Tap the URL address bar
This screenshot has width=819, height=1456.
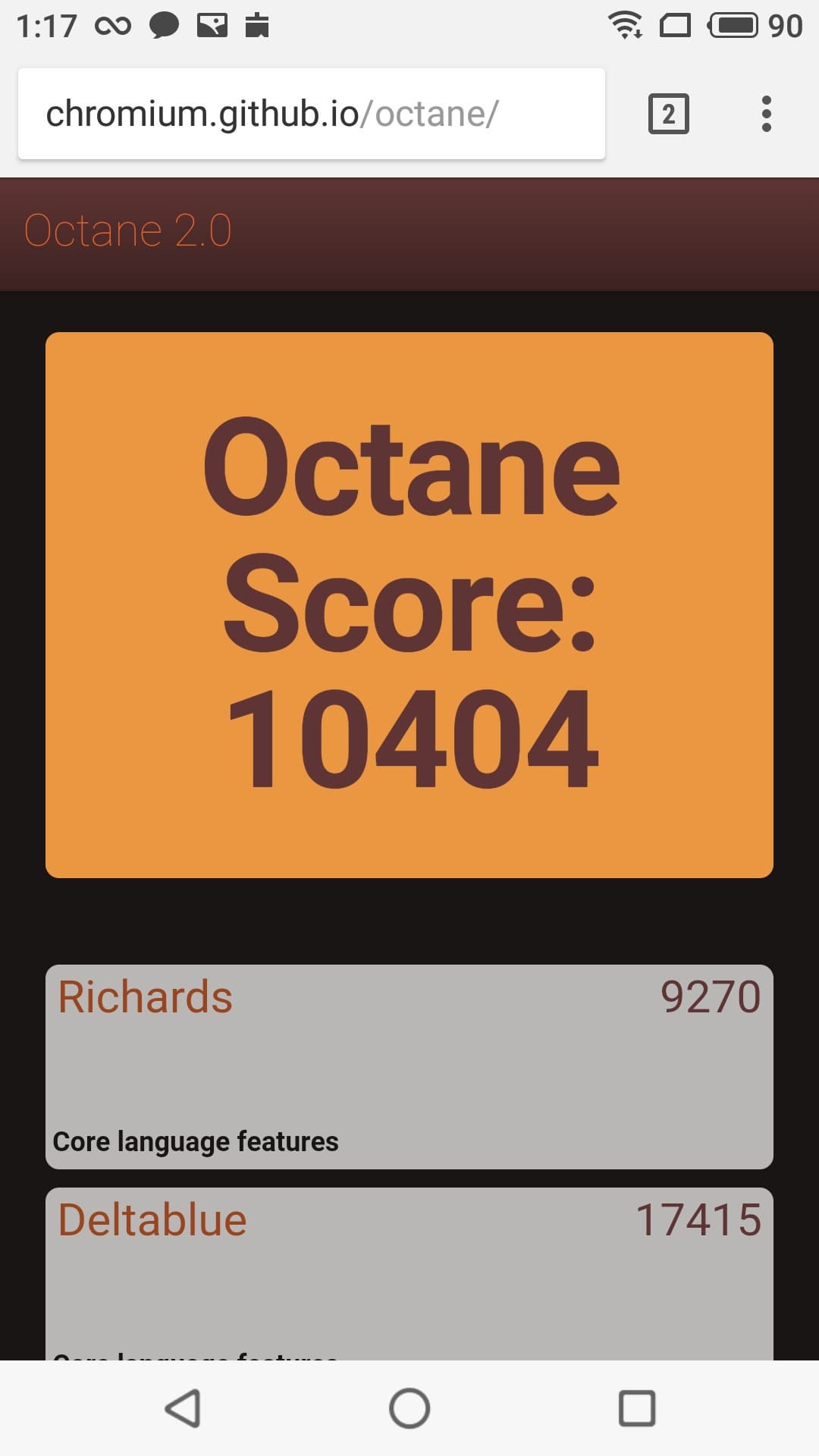pos(311,114)
